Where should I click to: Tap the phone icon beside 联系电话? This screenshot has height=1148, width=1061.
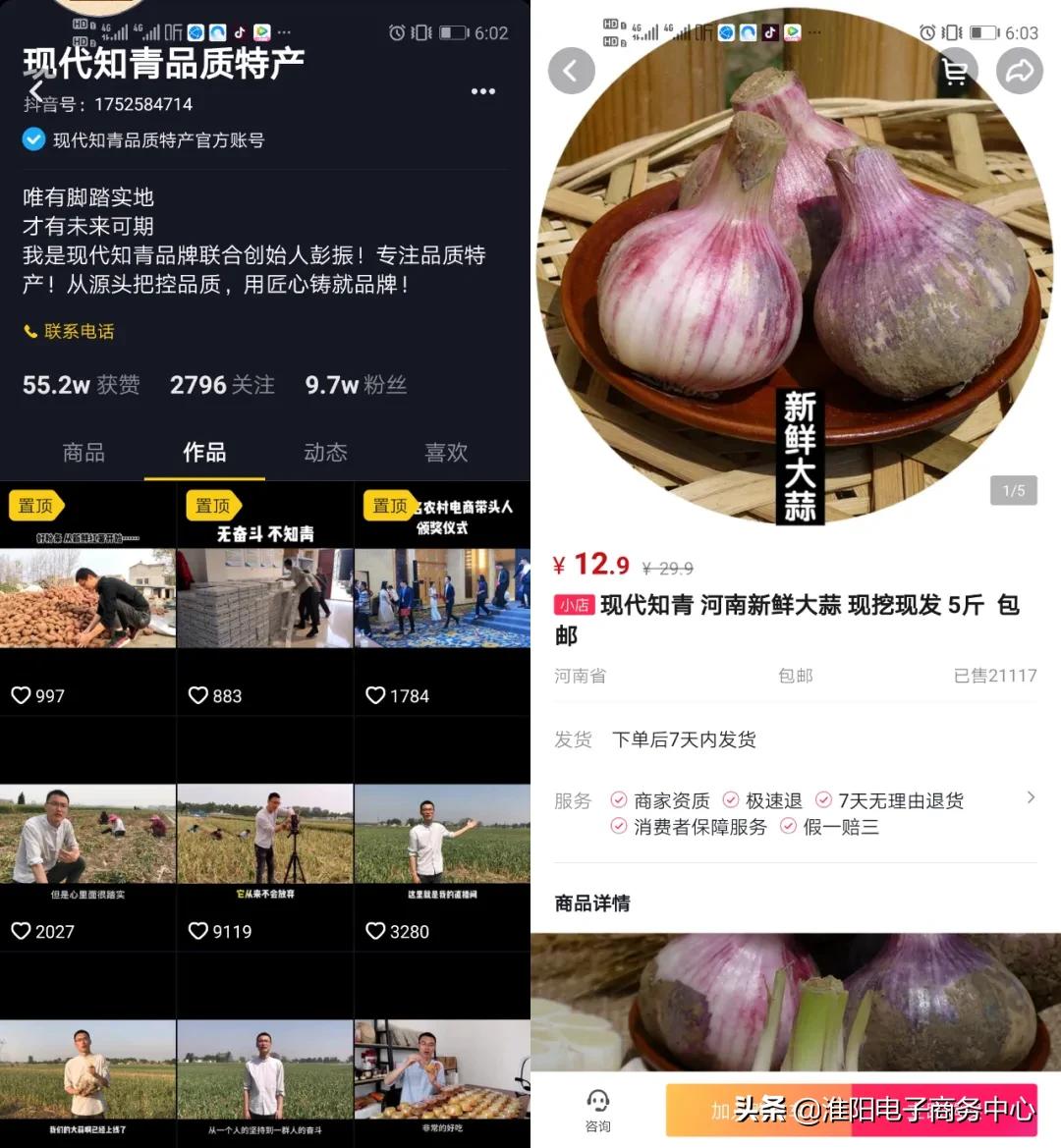pos(28,331)
